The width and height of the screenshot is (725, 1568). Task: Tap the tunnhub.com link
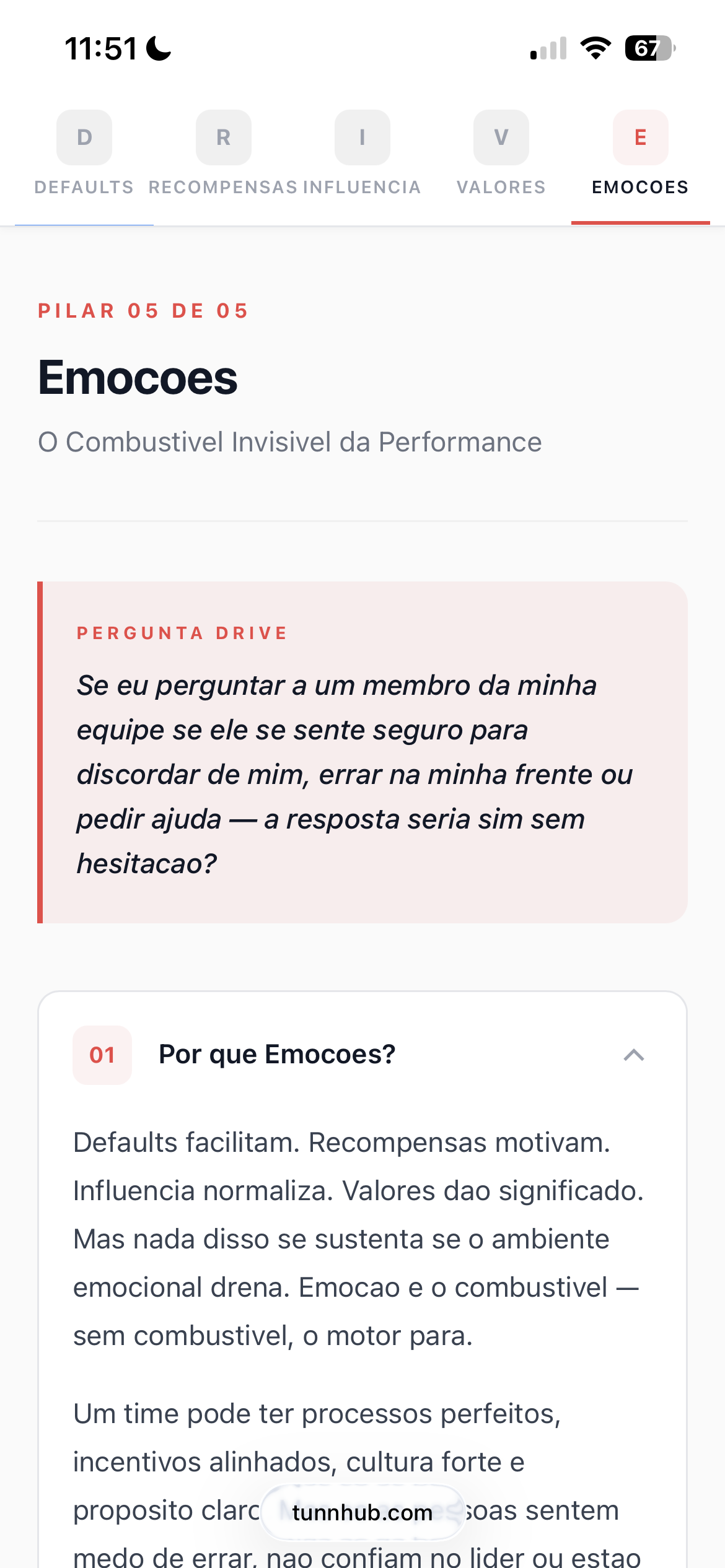coord(362,1511)
